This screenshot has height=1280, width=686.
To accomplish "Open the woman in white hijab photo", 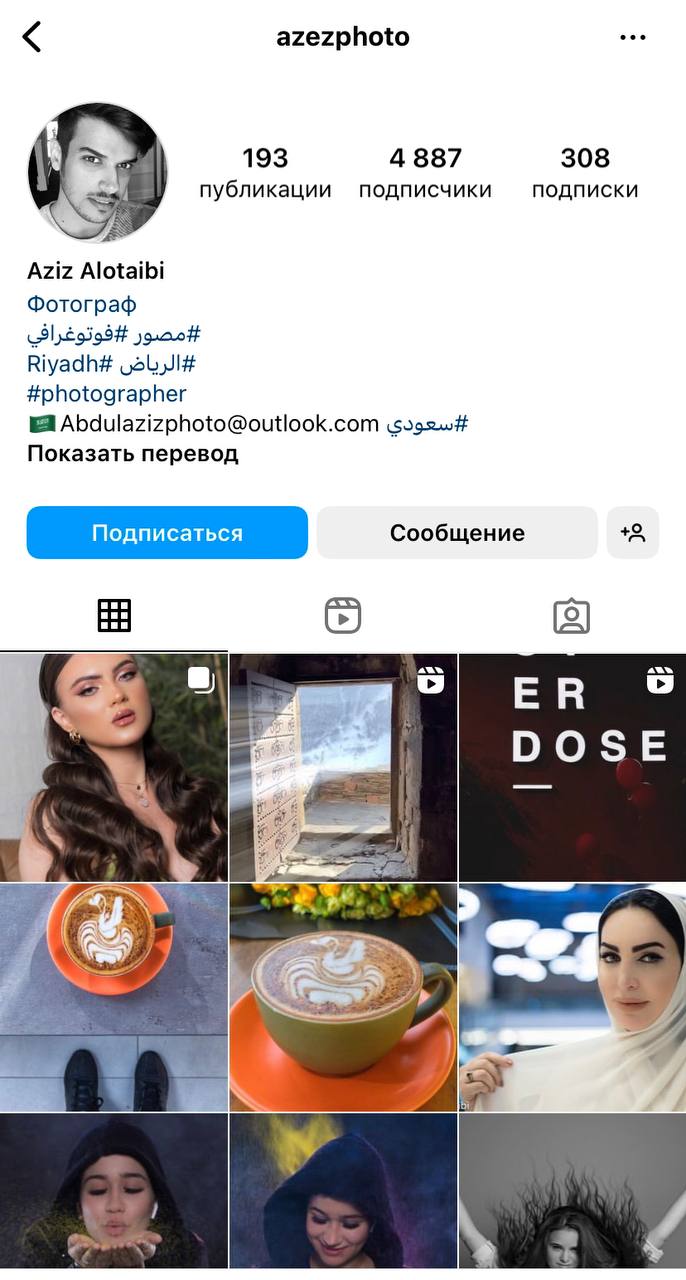I will [572, 997].
